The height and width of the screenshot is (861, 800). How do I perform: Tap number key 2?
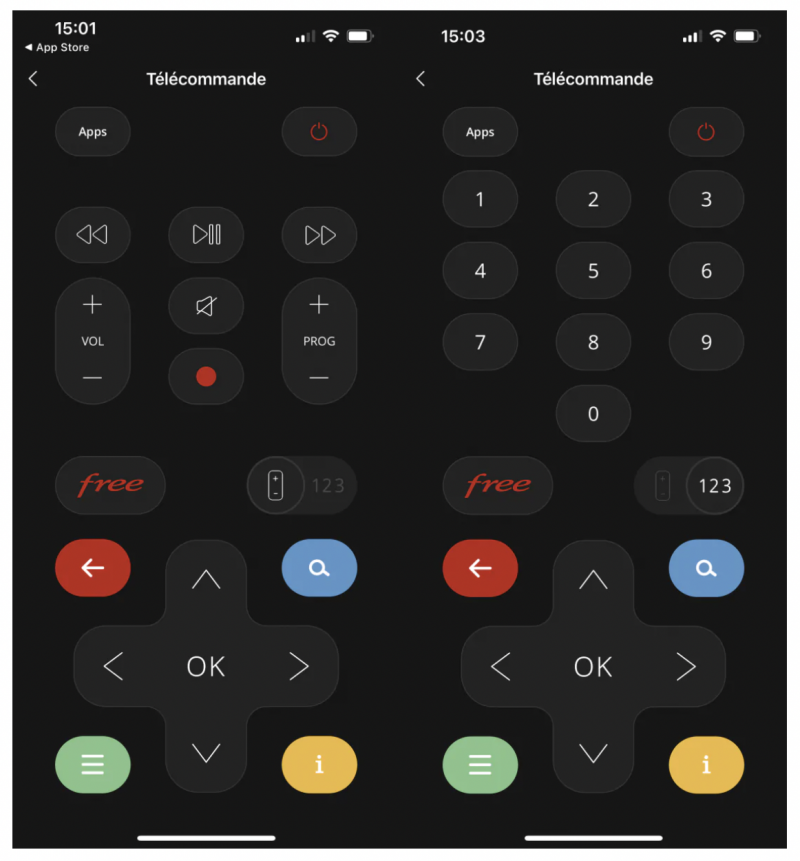click(593, 200)
